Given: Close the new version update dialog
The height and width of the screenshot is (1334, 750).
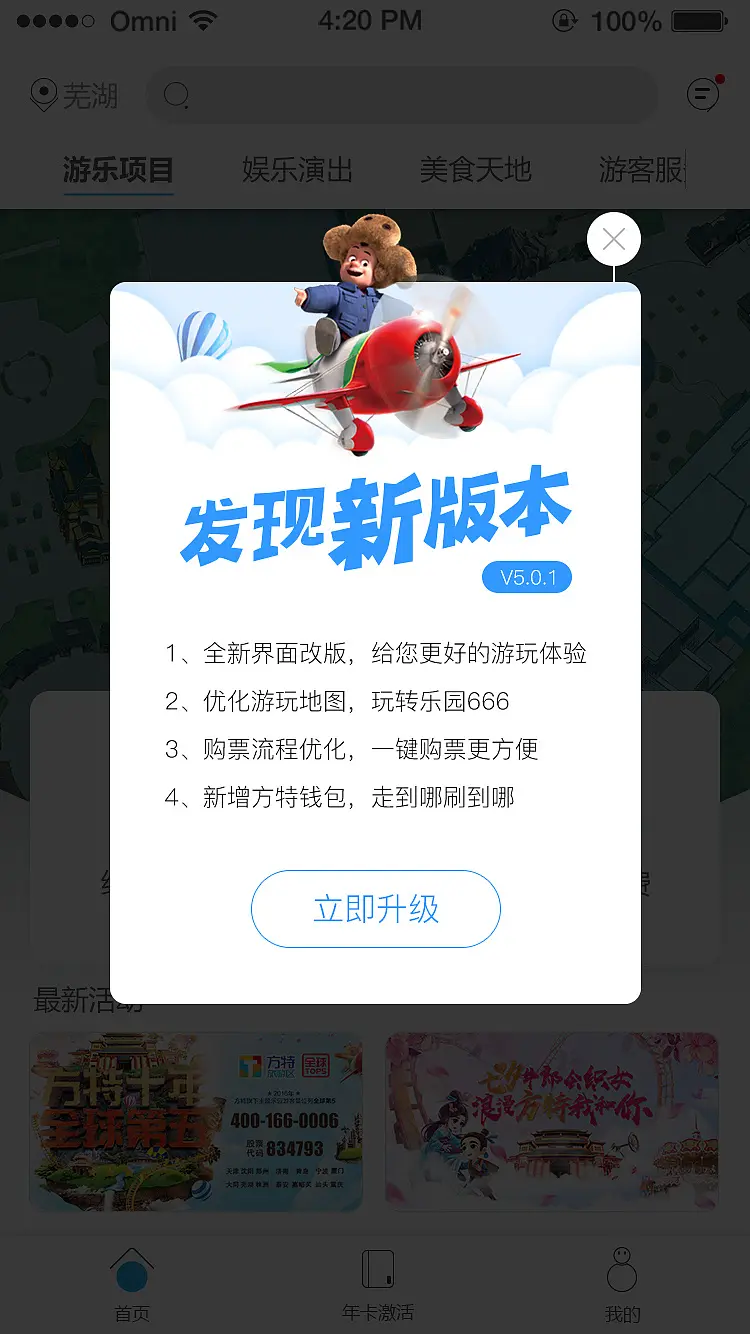Looking at the screenshot, I should tap(613, 240).
